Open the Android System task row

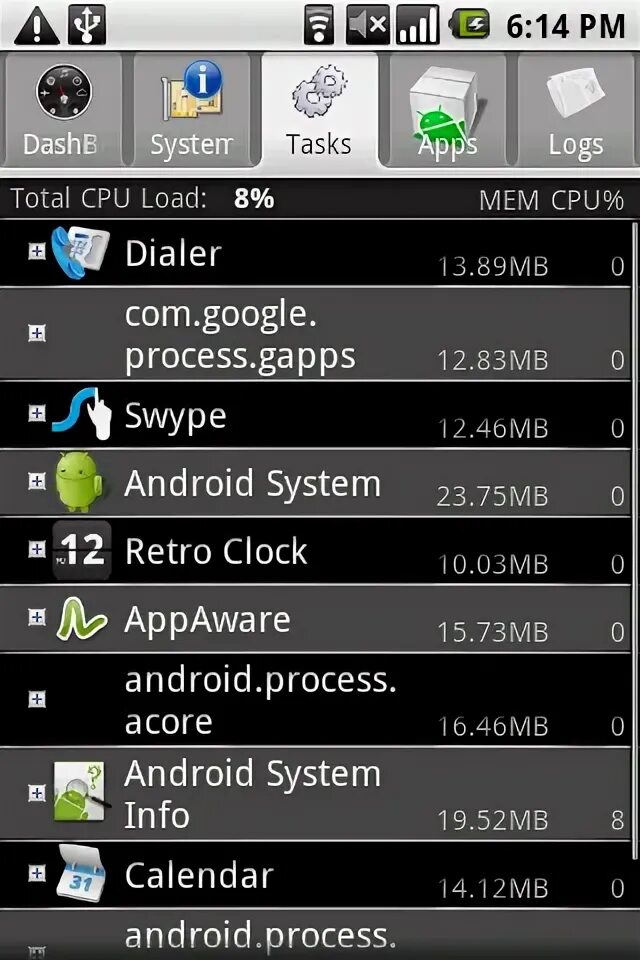pos(315,482)
